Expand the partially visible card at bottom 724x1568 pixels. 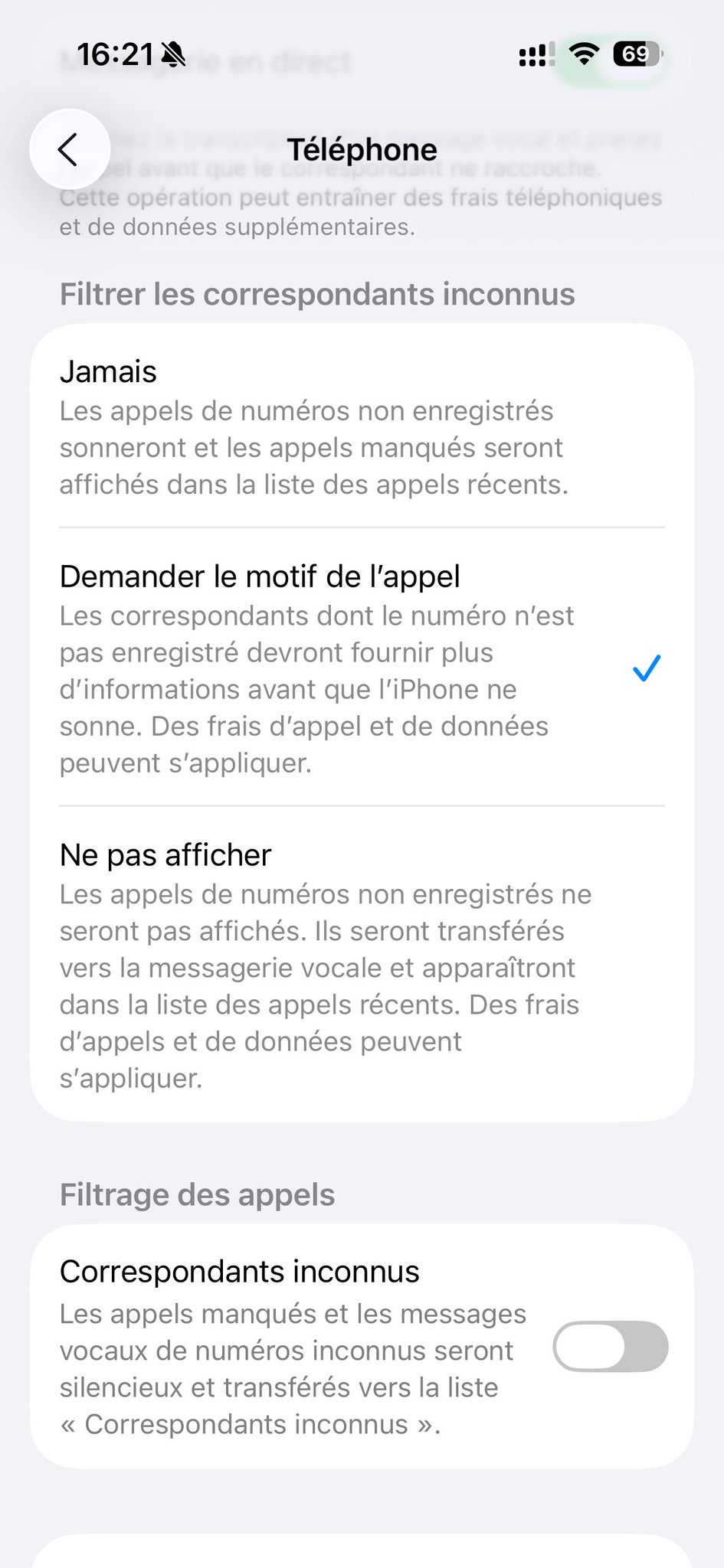362,1554
